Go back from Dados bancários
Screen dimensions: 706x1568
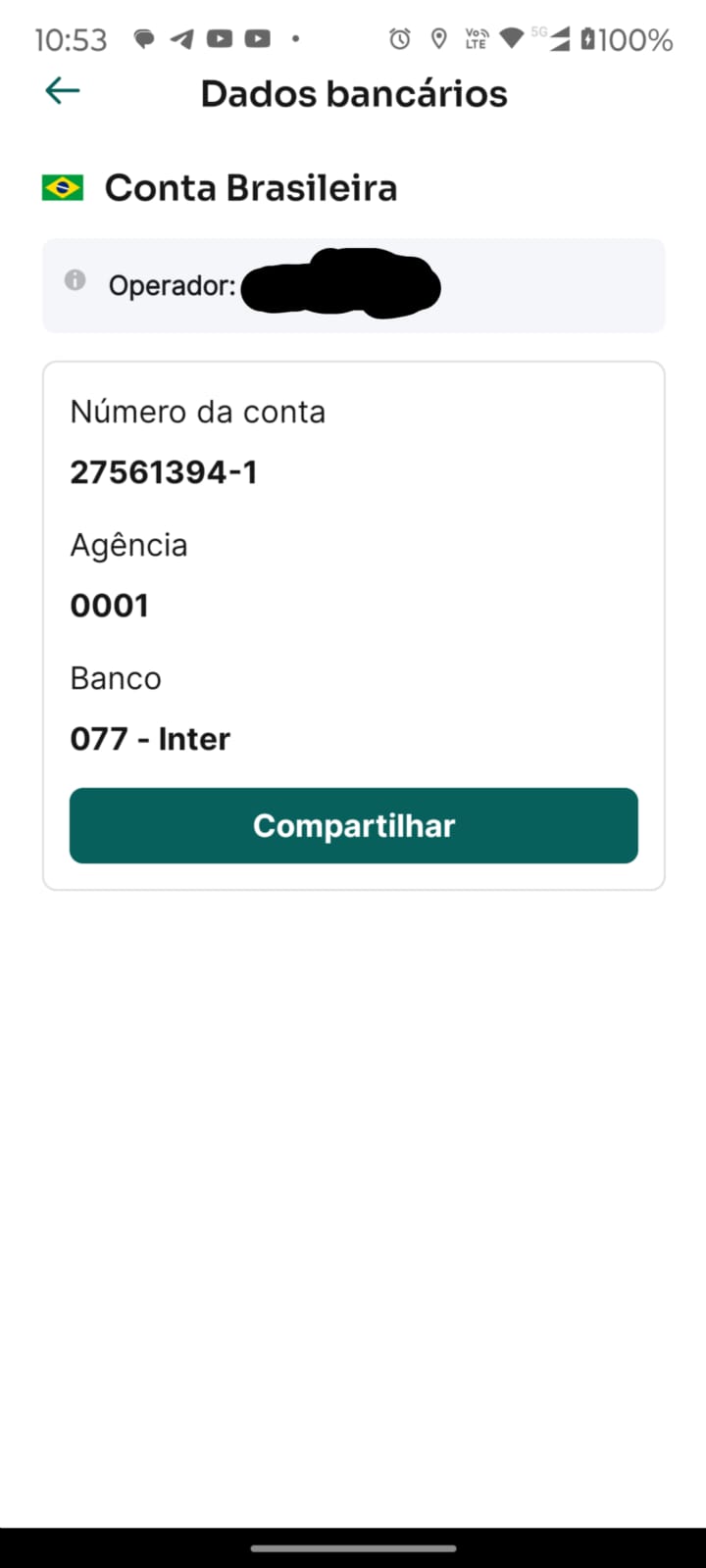click(62, 91)
